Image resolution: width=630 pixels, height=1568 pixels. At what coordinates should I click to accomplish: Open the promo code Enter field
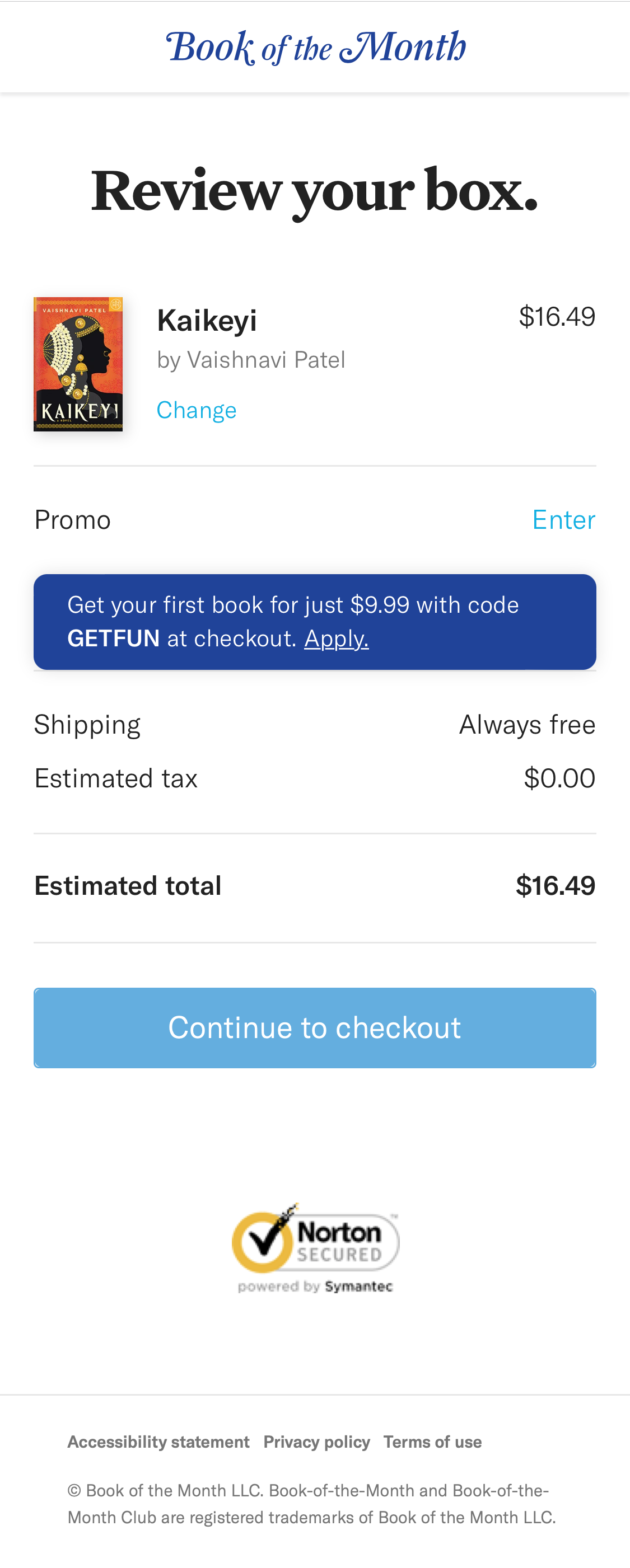(563, 520)
